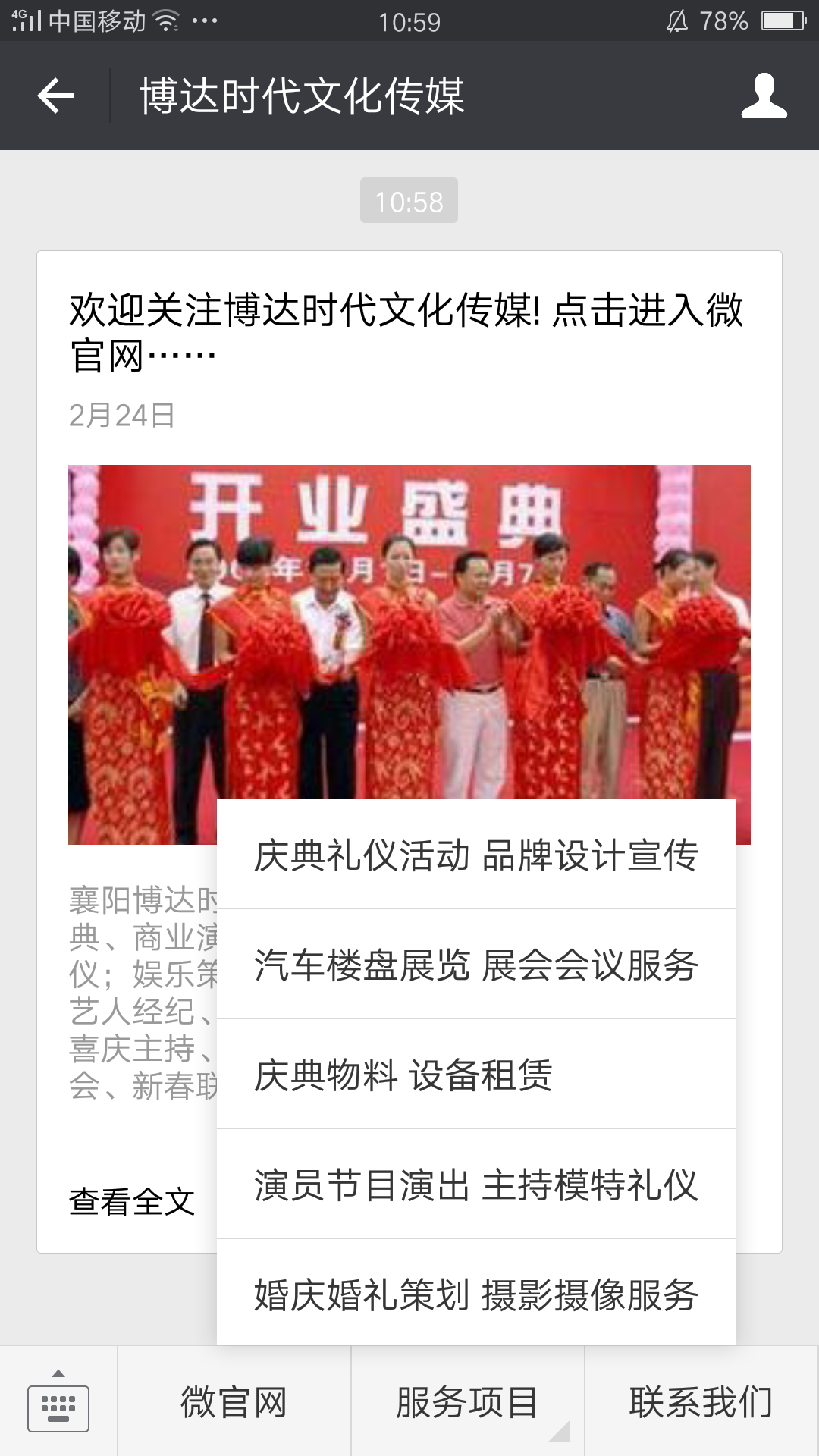Select 庆典礼仪活动 品牌设计宣传
The height and width of the screenshot is (1456, 819).
click(x=475, y=855)
